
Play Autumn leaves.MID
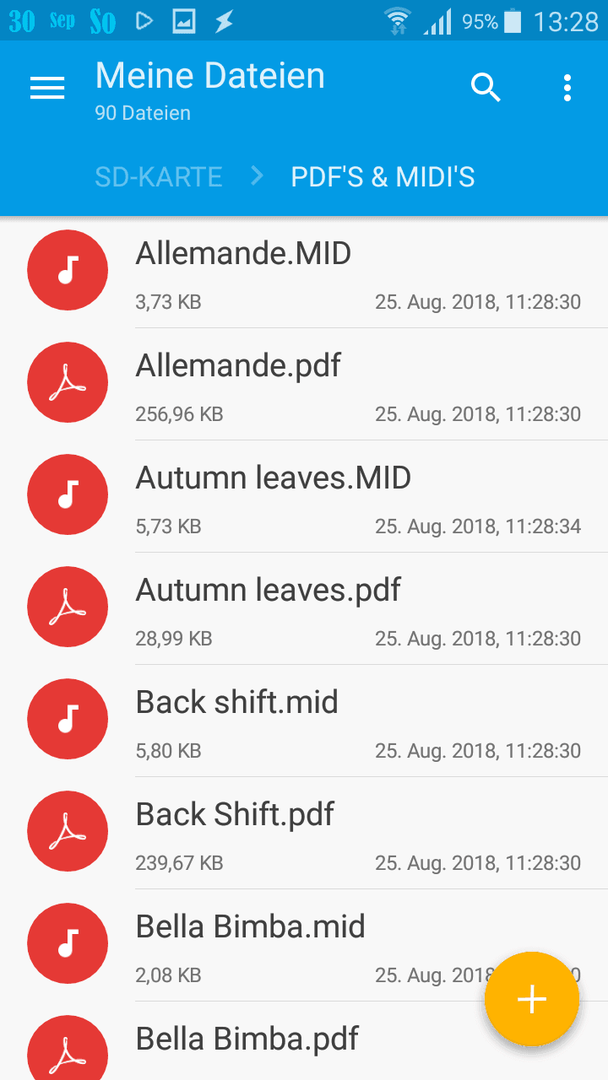click(x=304, y=496)
